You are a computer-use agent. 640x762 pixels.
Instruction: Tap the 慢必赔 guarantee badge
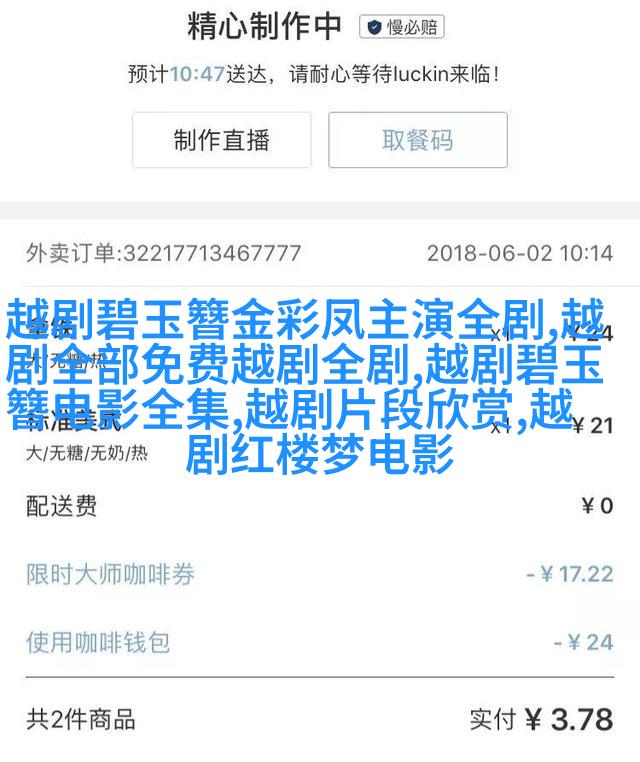[x=402, y=27]
